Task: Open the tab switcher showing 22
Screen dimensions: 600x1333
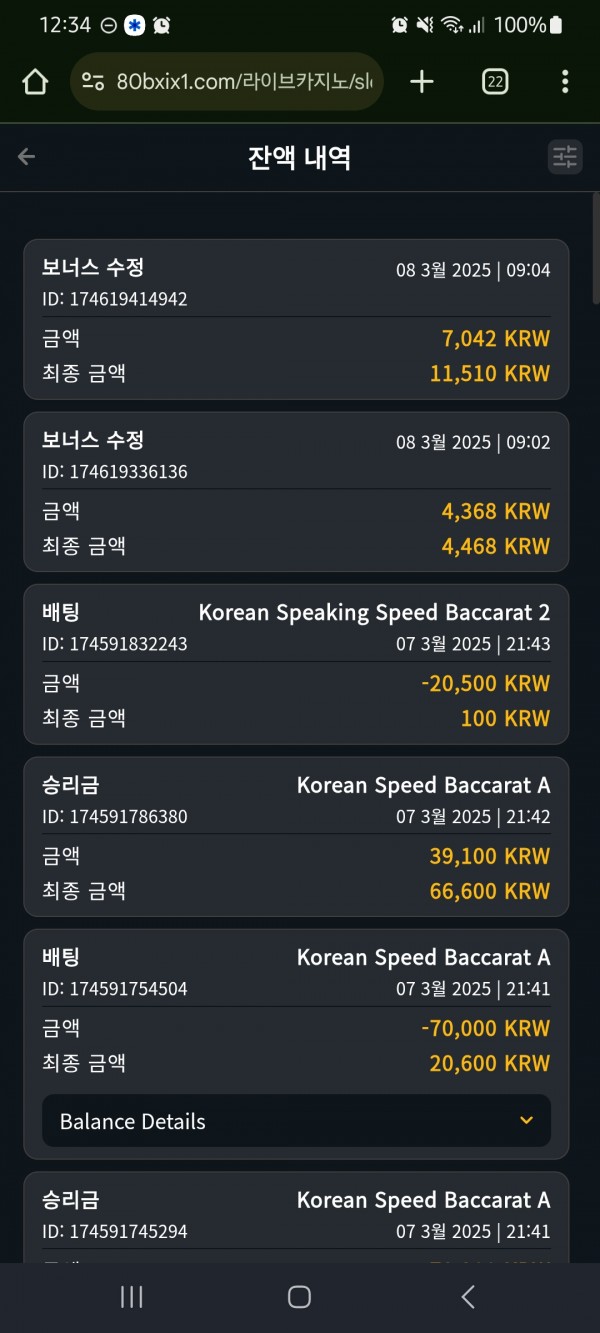Action: [494, 82]
